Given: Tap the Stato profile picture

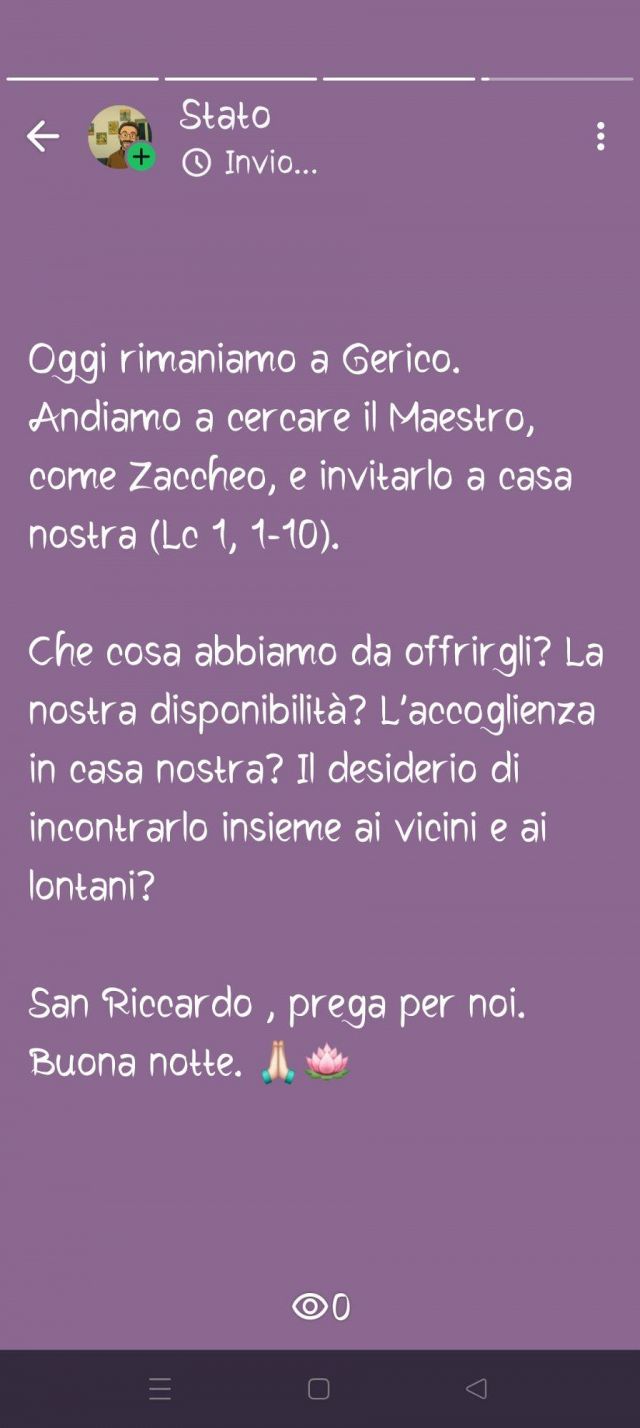Looking at the screenshot, I should [120, 137].
